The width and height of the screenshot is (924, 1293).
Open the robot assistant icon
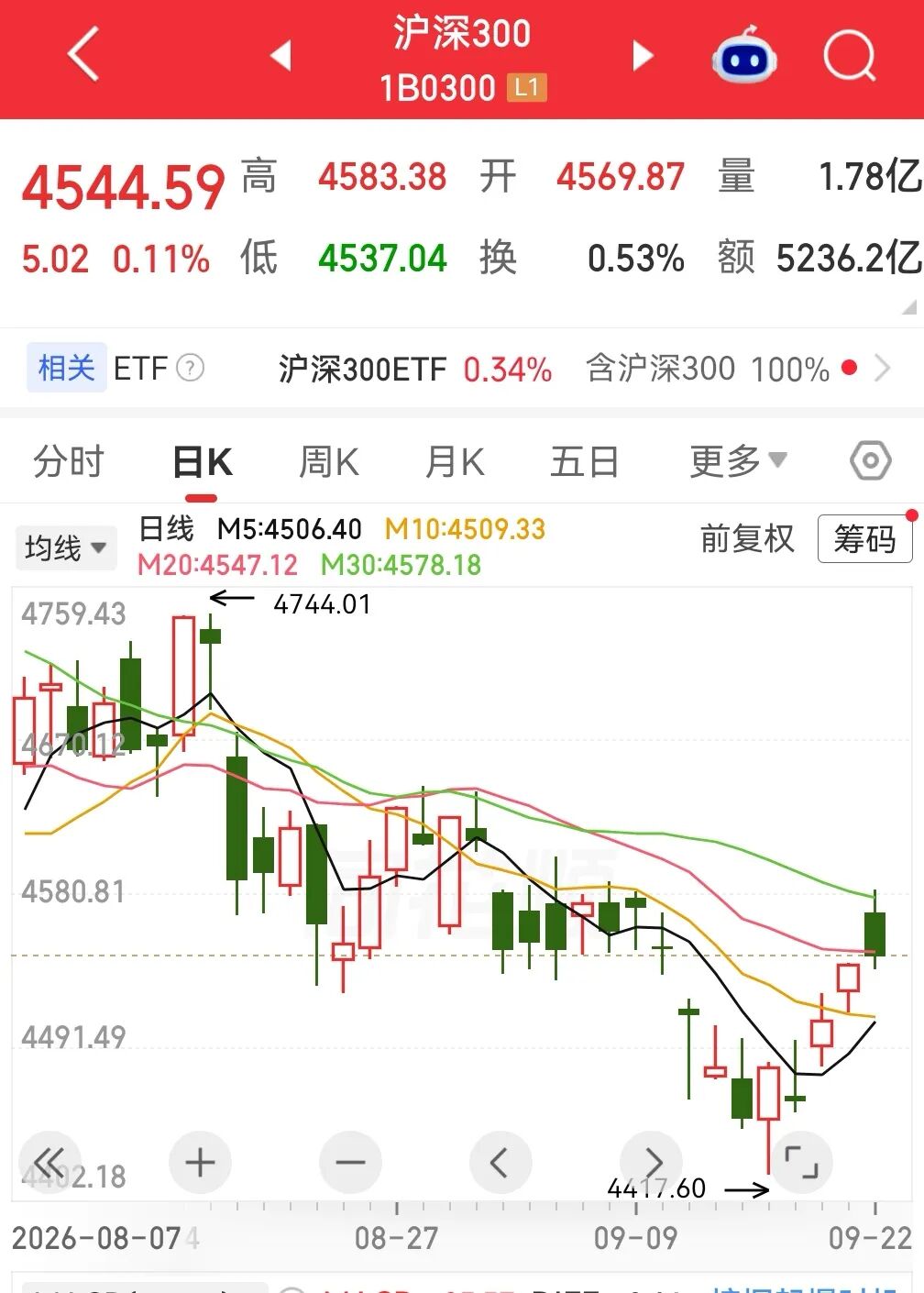(x=745, y=54)
